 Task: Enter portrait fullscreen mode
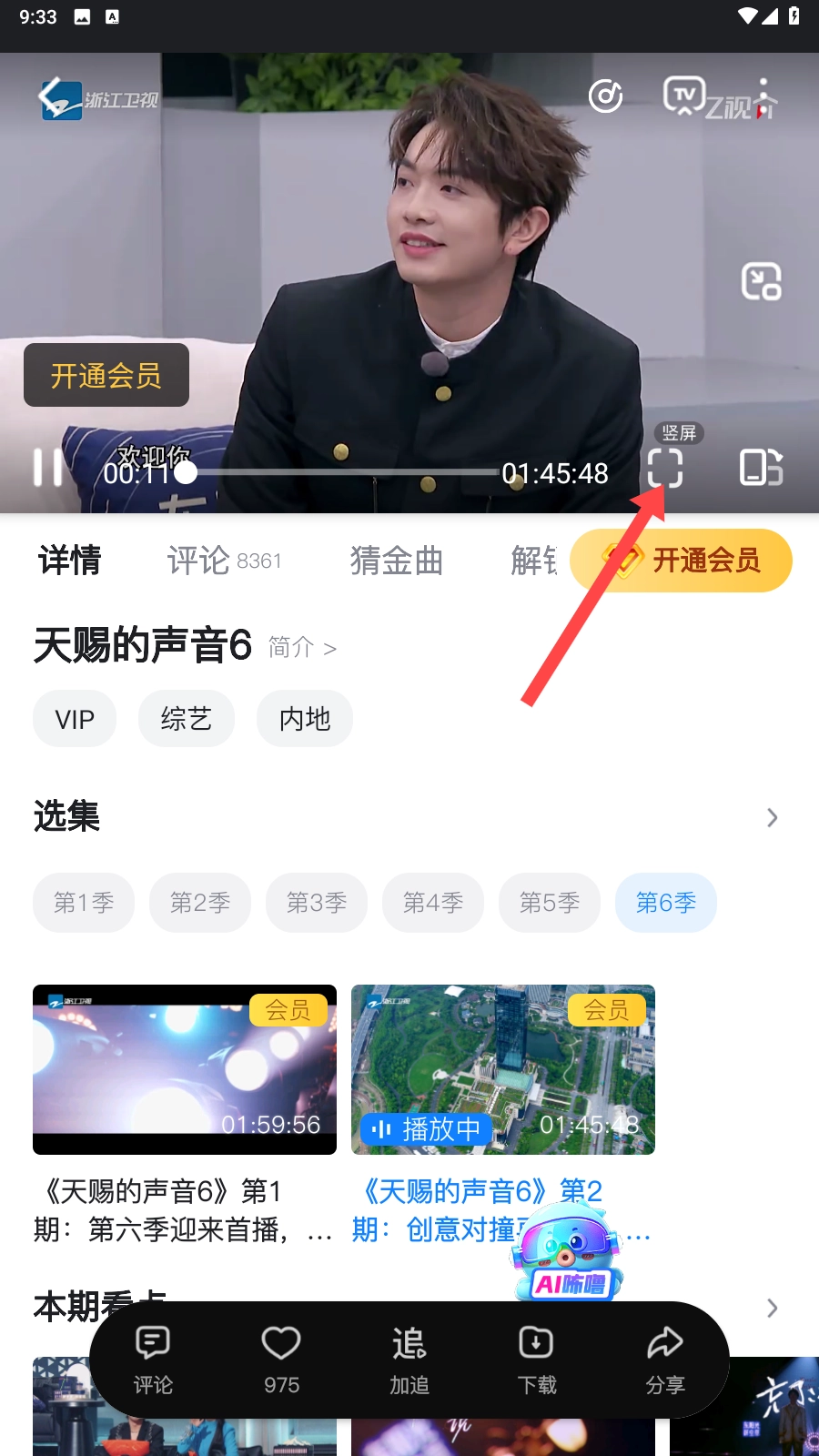pyautogui.click(x=665, y=469)
